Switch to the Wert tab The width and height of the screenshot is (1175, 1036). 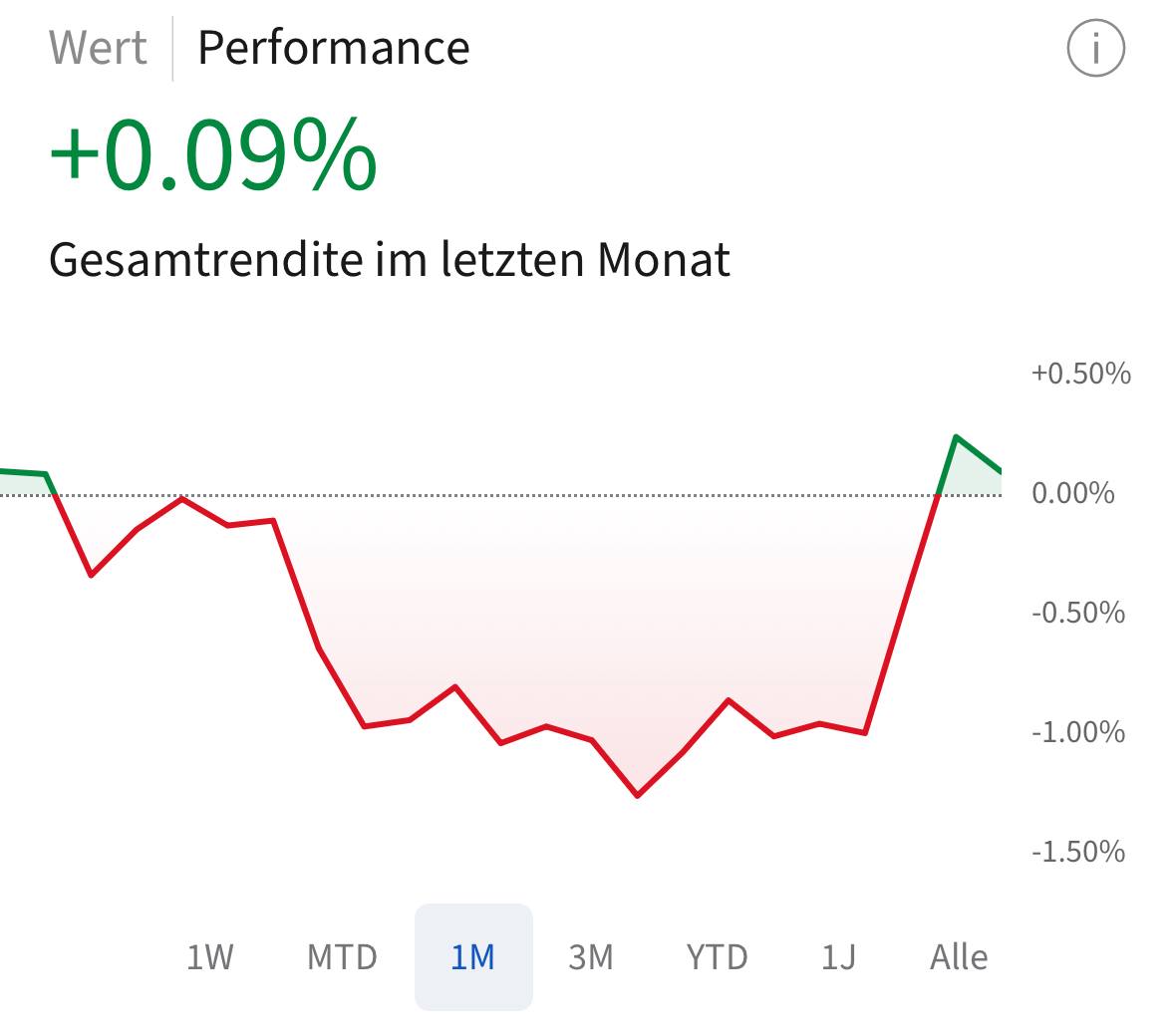point(98,48)
